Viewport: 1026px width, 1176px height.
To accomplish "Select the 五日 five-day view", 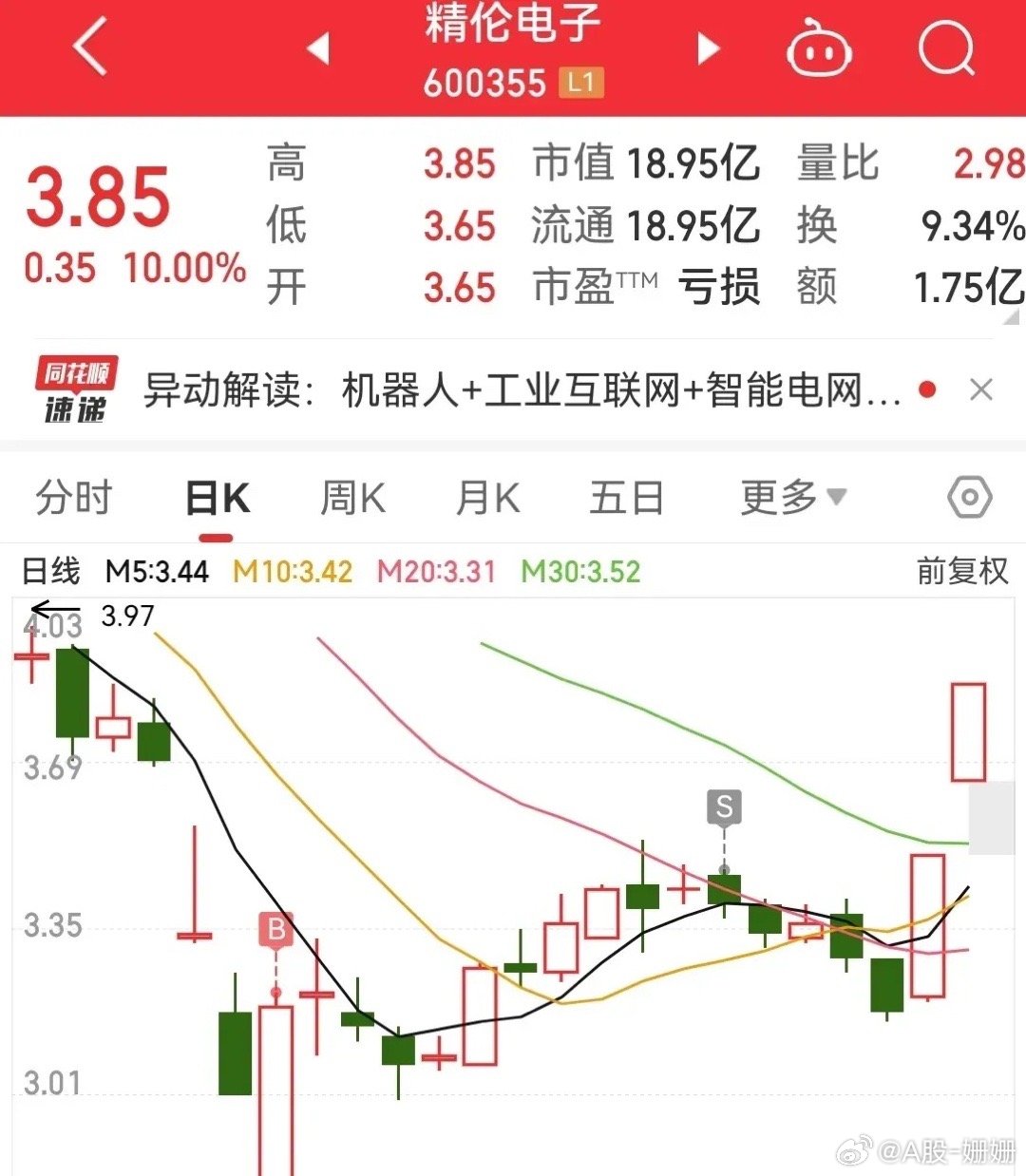I will (x=624, y=497).
